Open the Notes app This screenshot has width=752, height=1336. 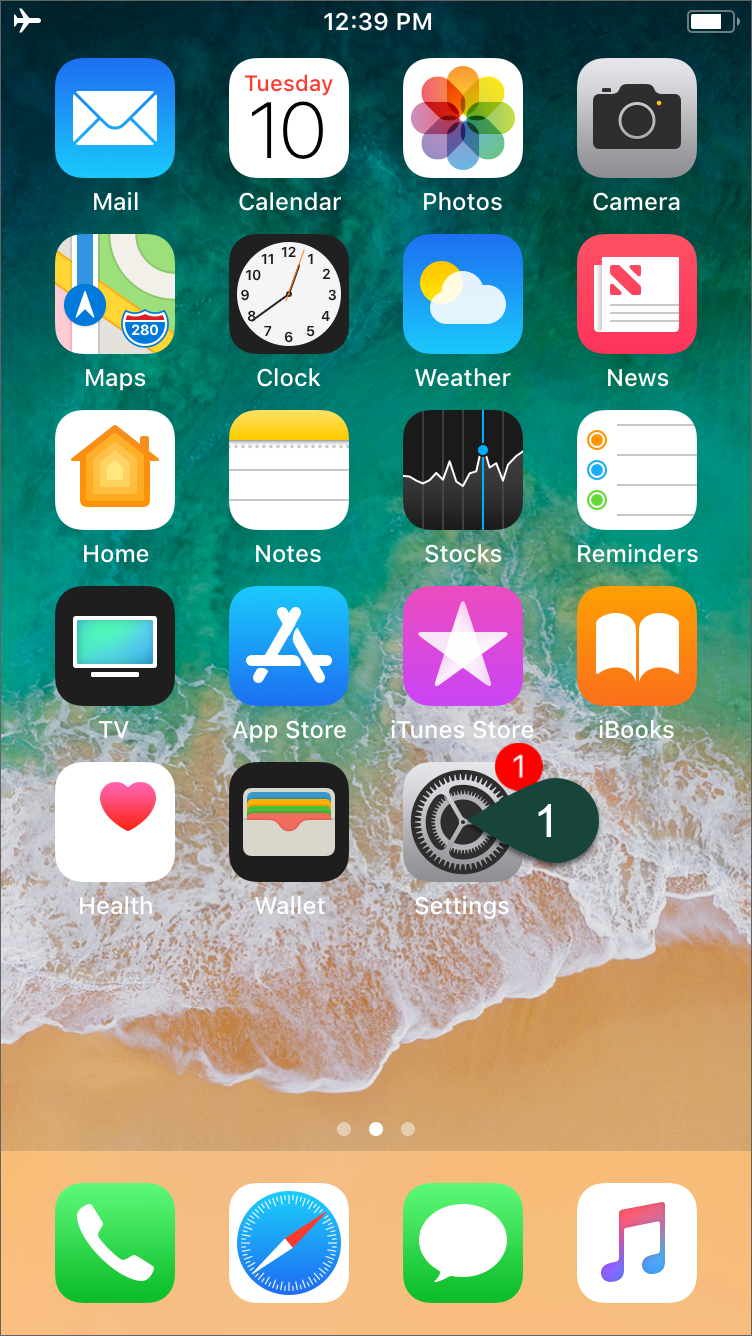pyautogui.click(x=289, y=470)
